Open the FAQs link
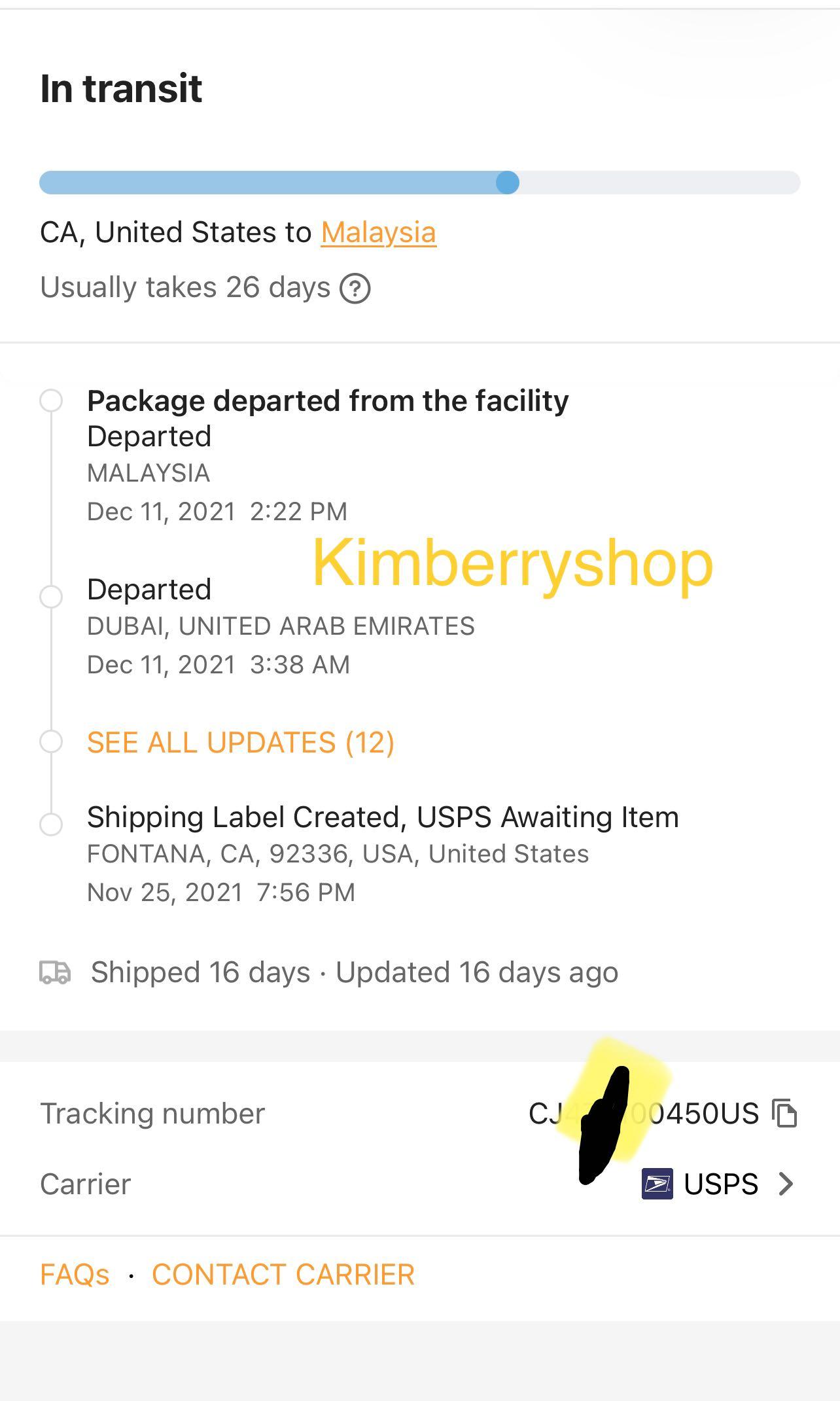This screenshot has height=1401, width=840. pyautogui.click(x=75, y=1275)
